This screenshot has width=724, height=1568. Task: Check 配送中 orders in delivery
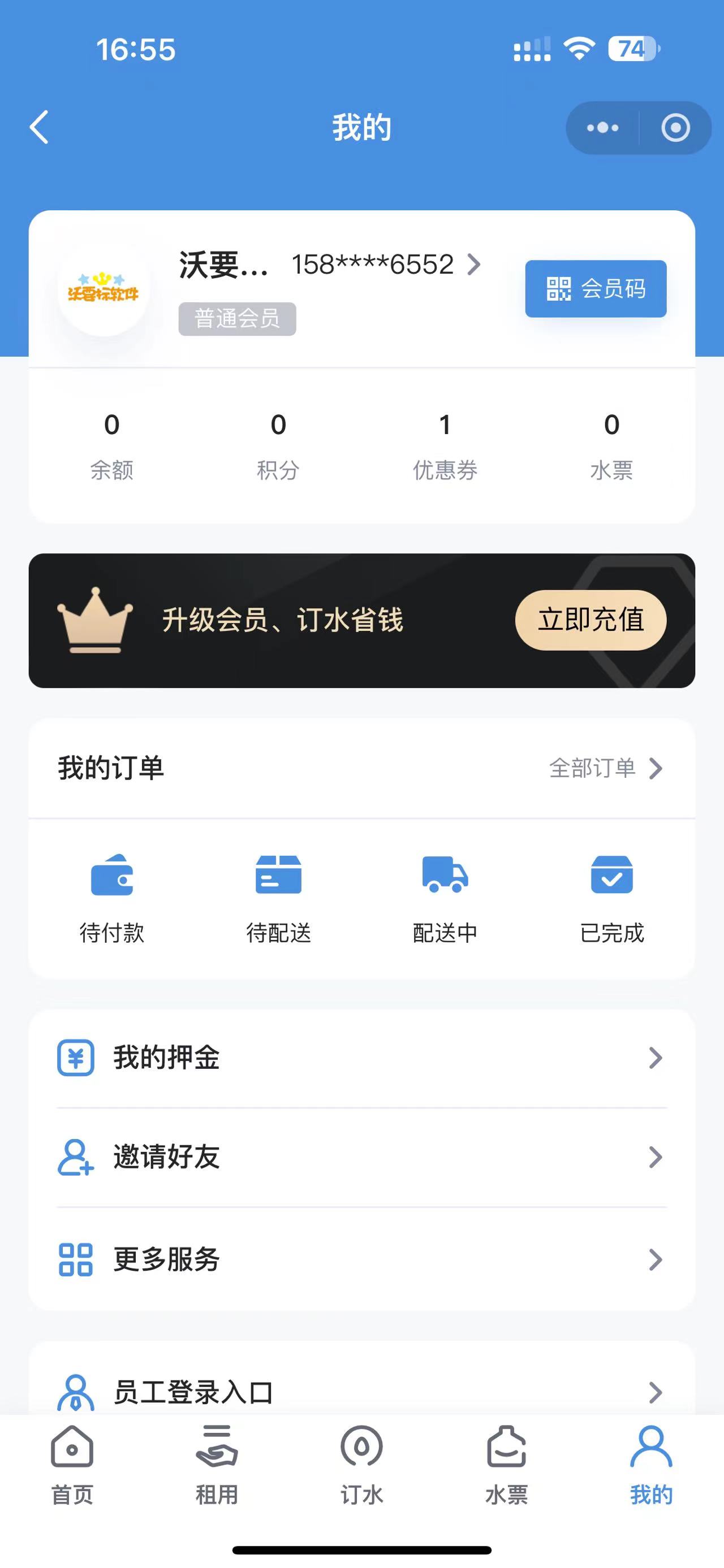445,898
